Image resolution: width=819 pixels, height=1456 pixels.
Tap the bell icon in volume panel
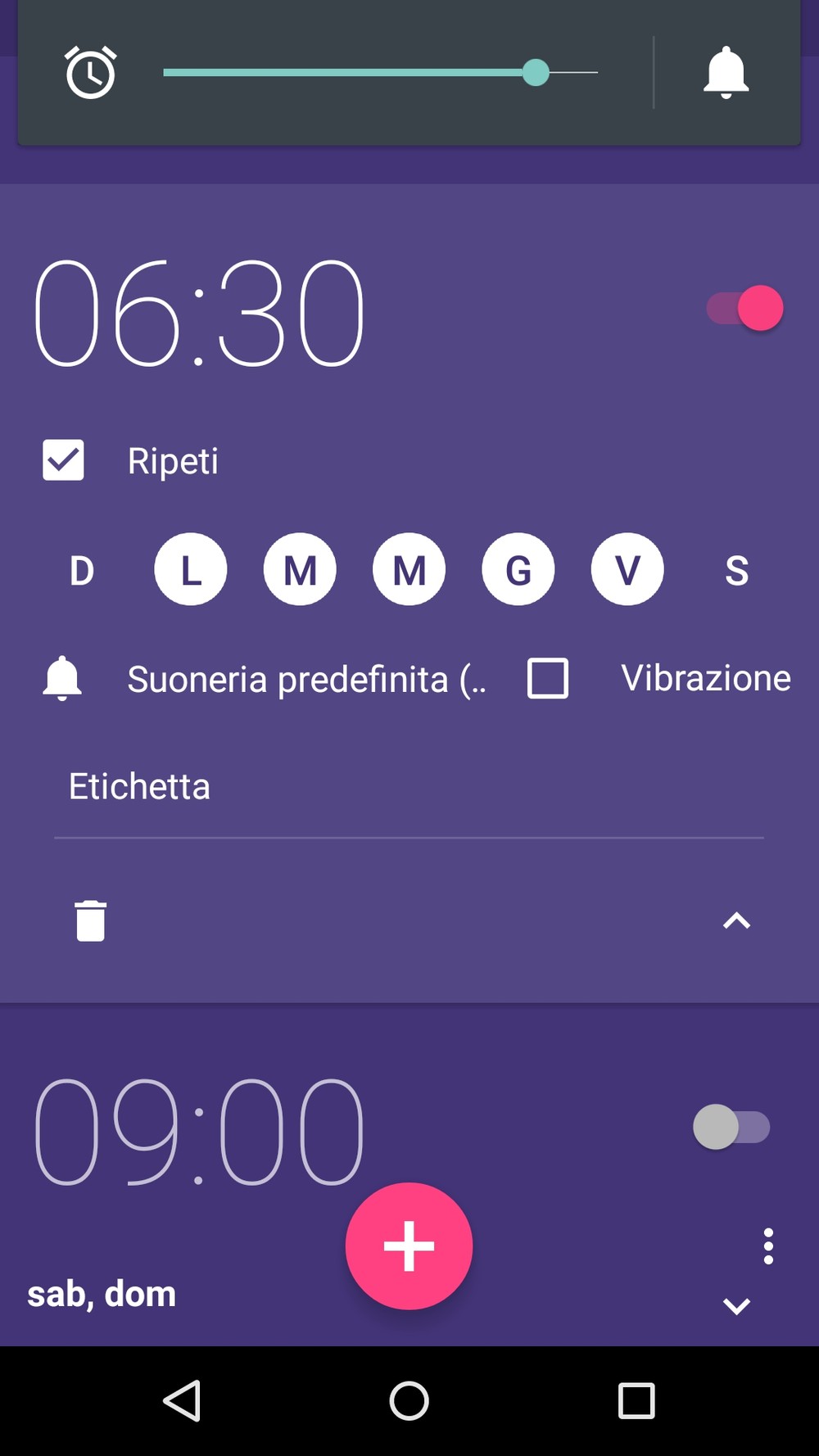pos(726,73)
